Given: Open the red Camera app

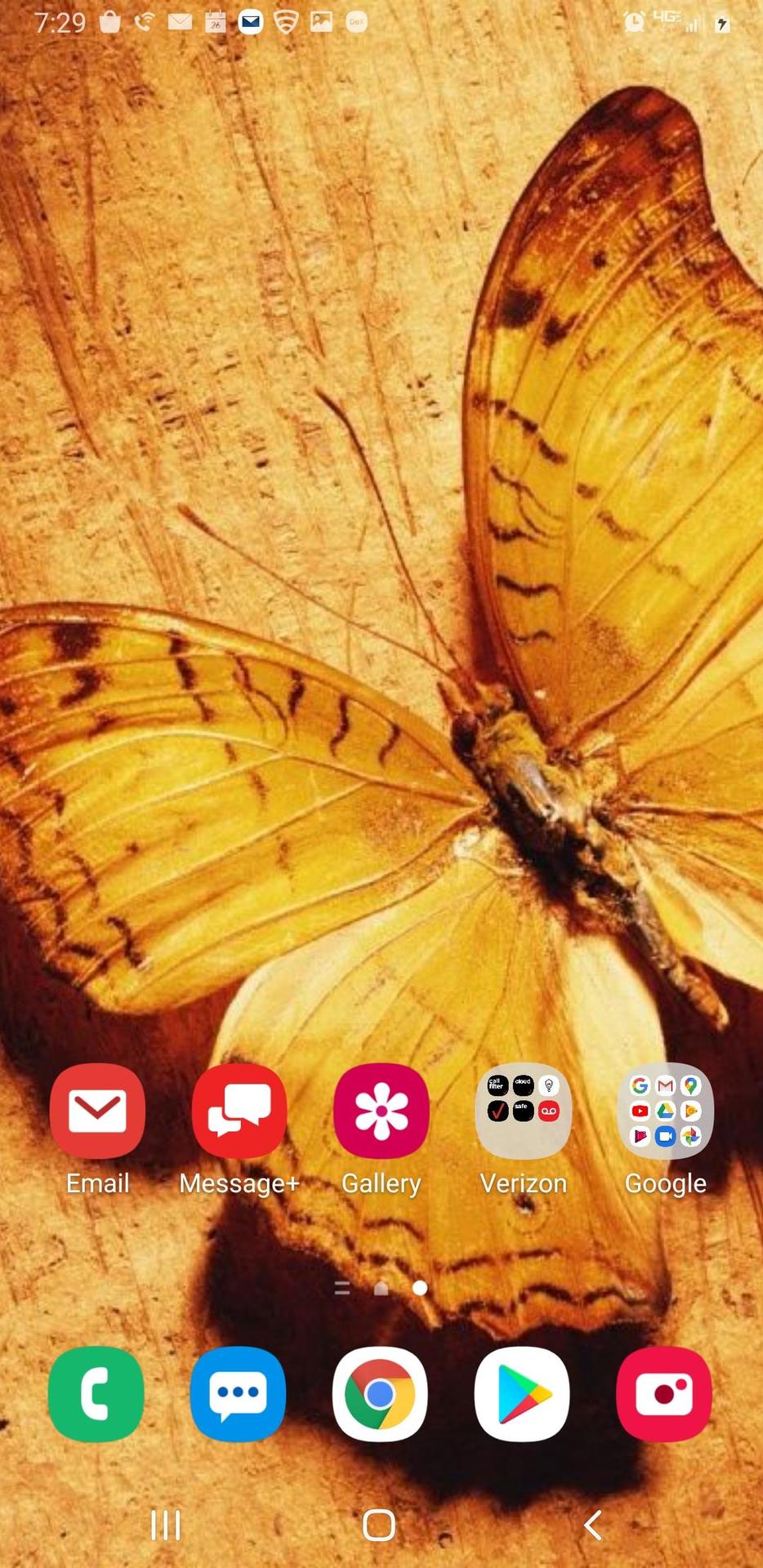Looking at the screenshot, I should (664, 1394).
